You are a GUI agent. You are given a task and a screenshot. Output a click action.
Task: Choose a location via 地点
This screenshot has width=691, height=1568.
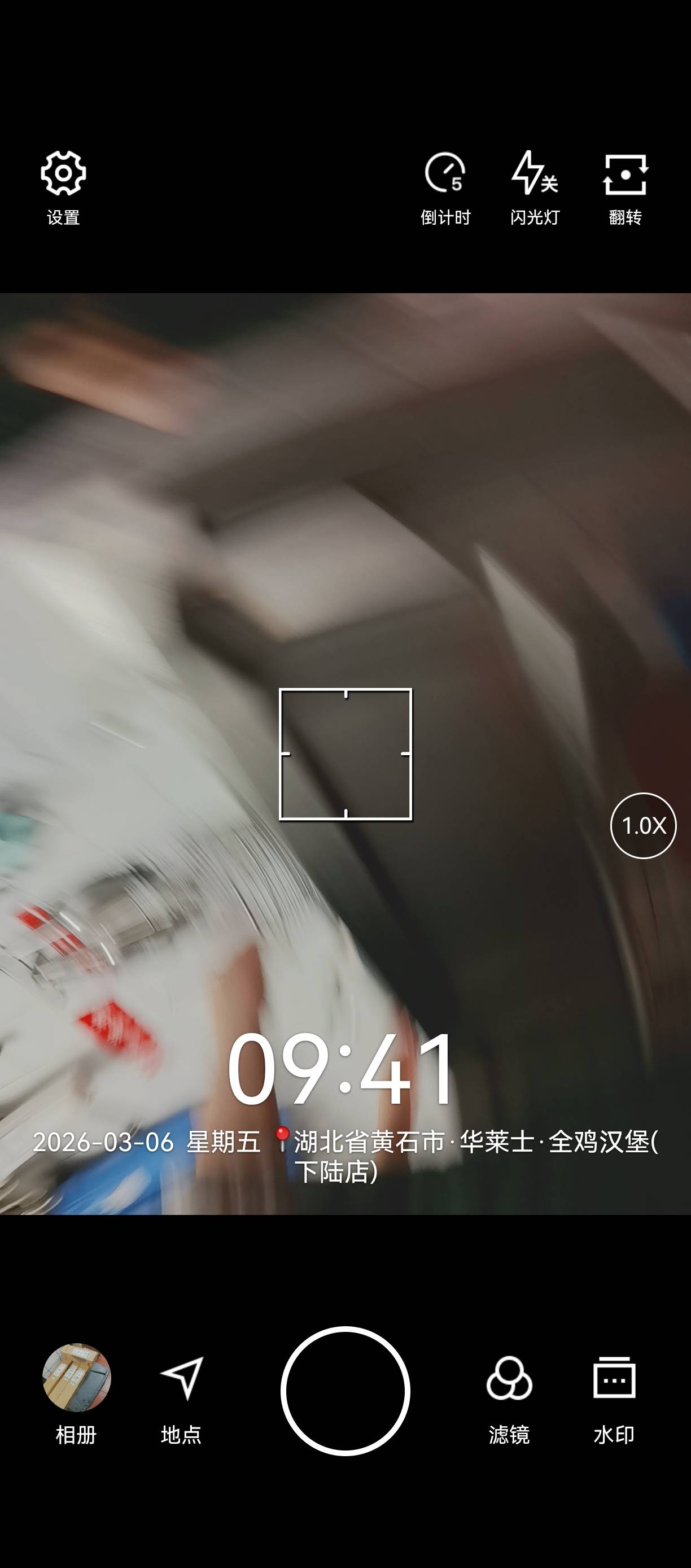click(x=181, y=1398)
